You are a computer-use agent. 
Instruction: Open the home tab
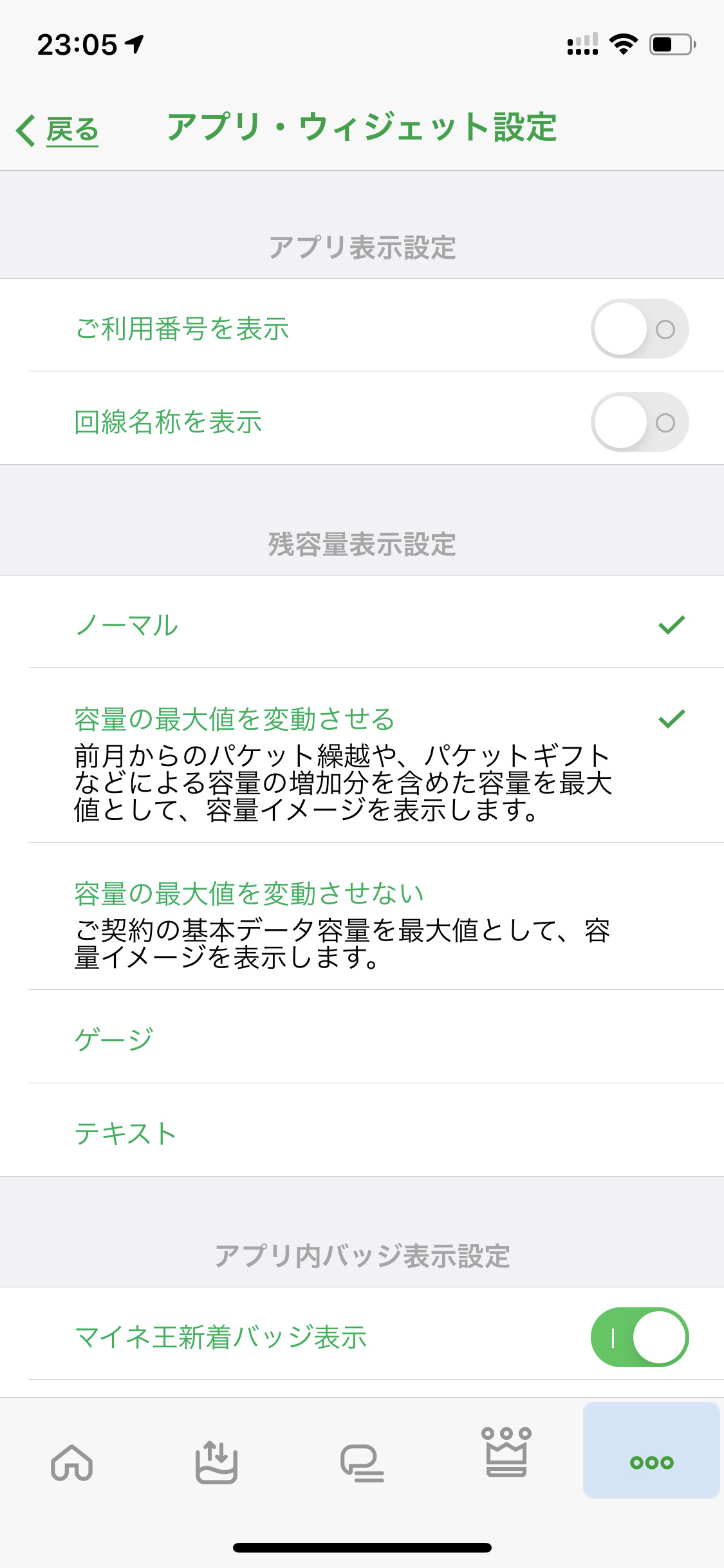72,1462
